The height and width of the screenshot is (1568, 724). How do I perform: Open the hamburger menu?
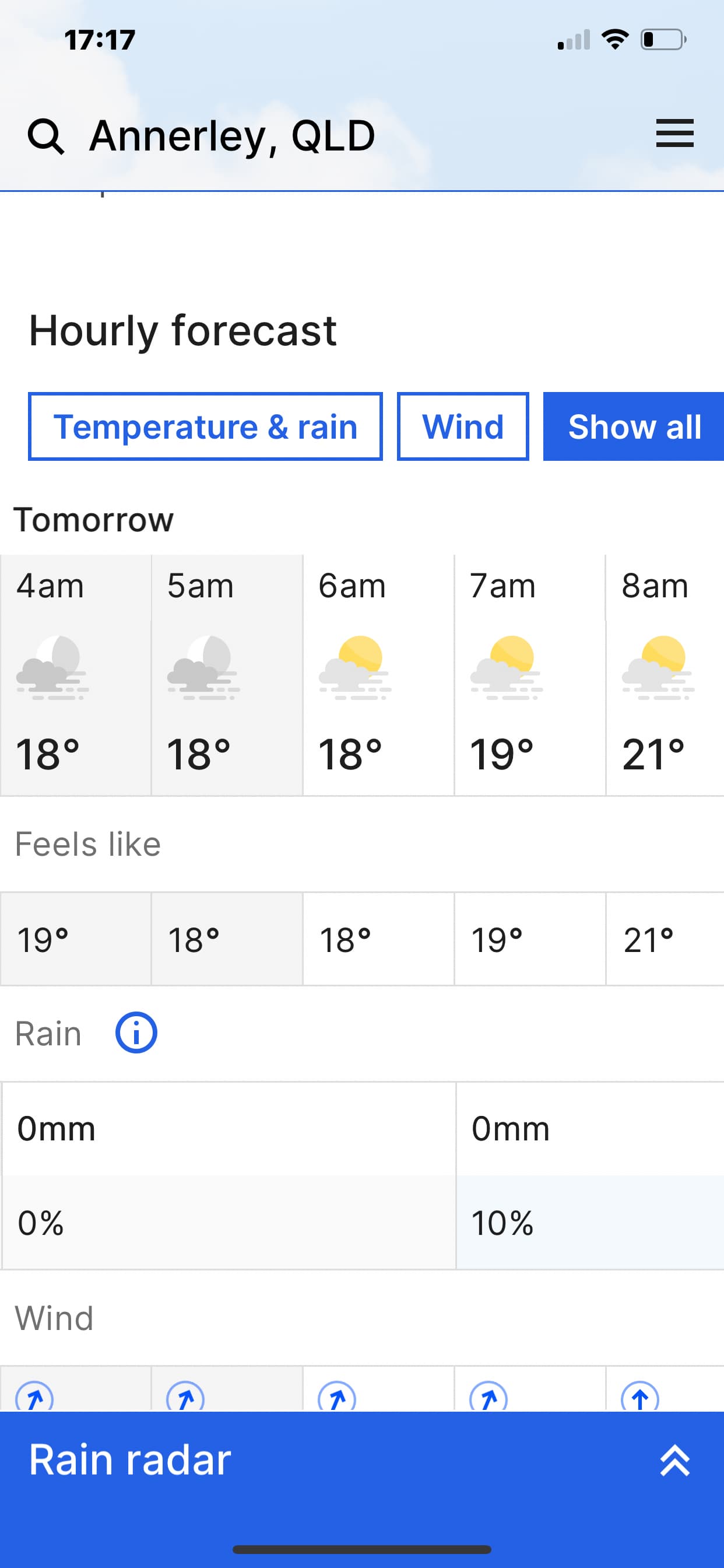(x=674, y=134)
